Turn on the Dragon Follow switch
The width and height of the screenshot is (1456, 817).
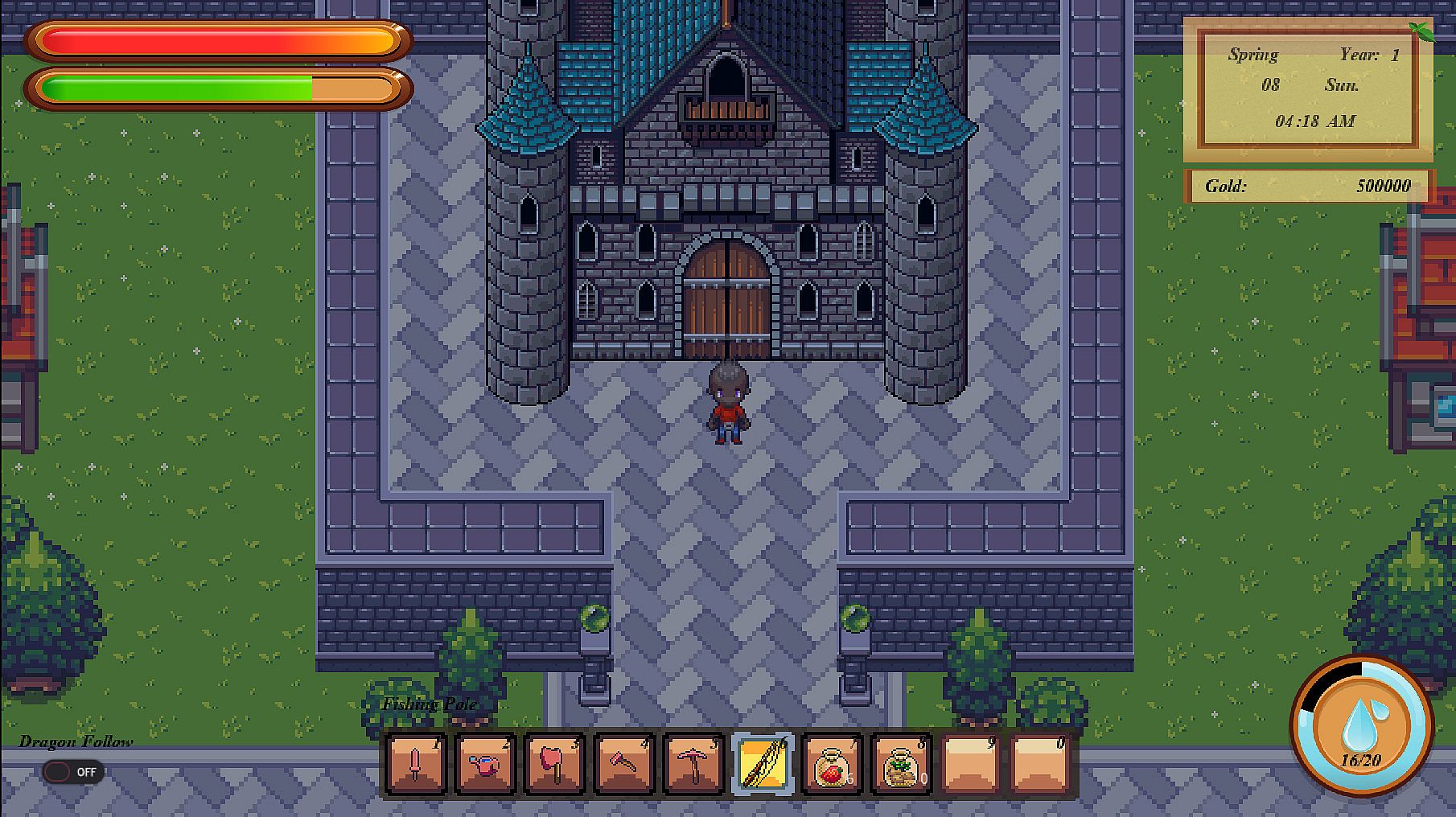(x=72, y=772)
